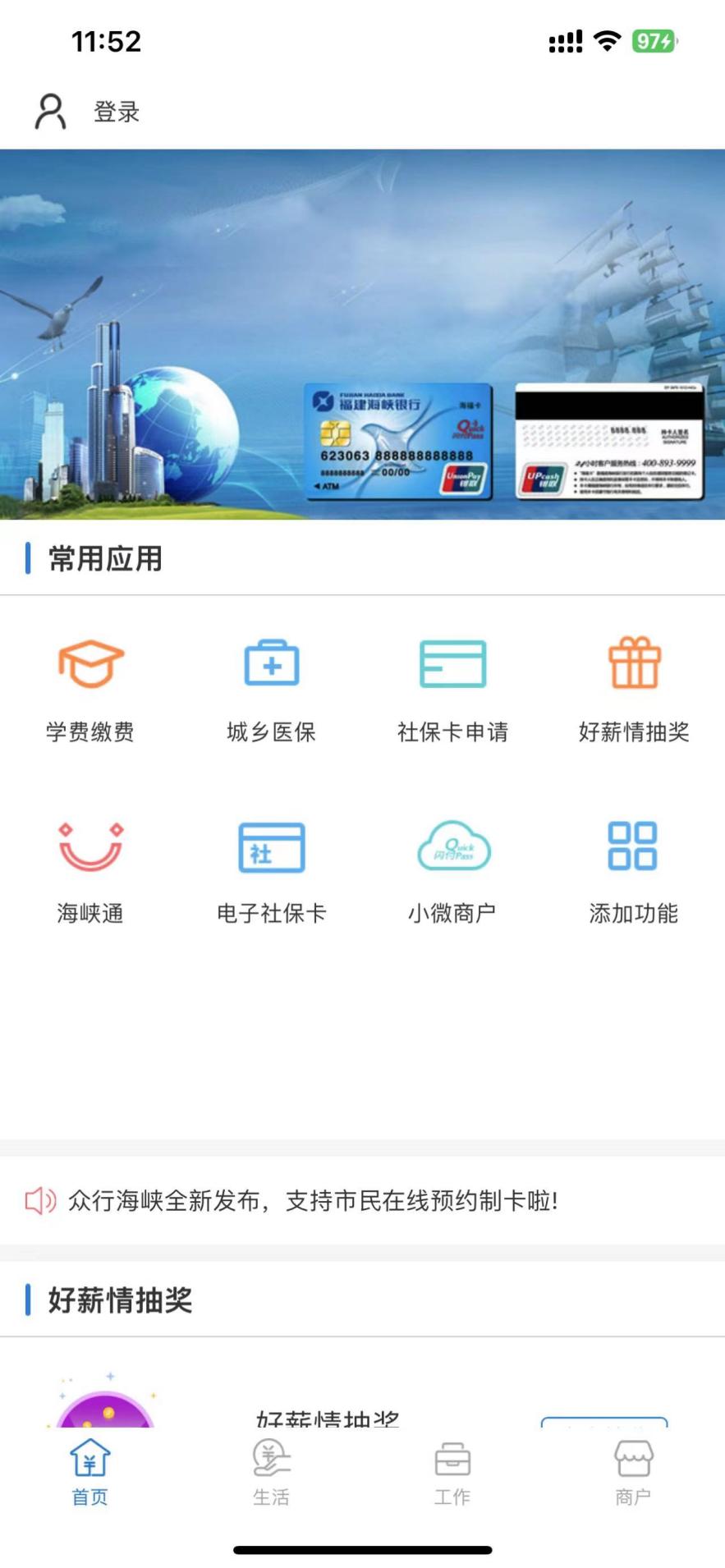Switch to the 生活 tab
The height and width of the screenshot is (1568, 725).
tap(272, 1472)
